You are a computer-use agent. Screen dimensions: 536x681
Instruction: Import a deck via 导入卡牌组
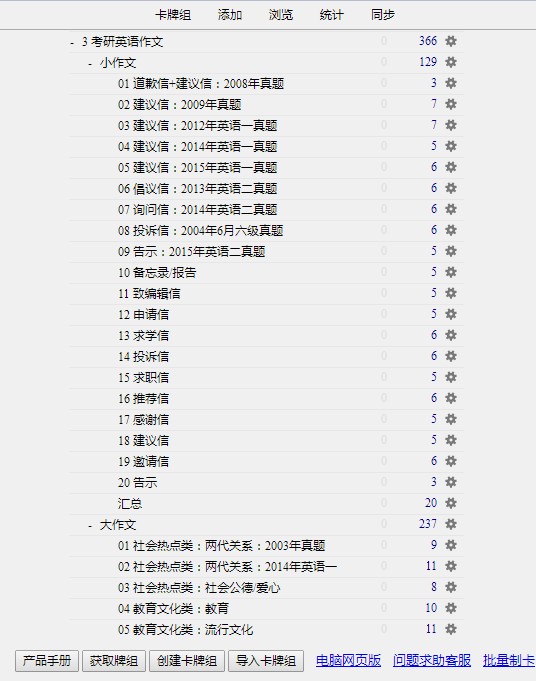pos(266,661)
